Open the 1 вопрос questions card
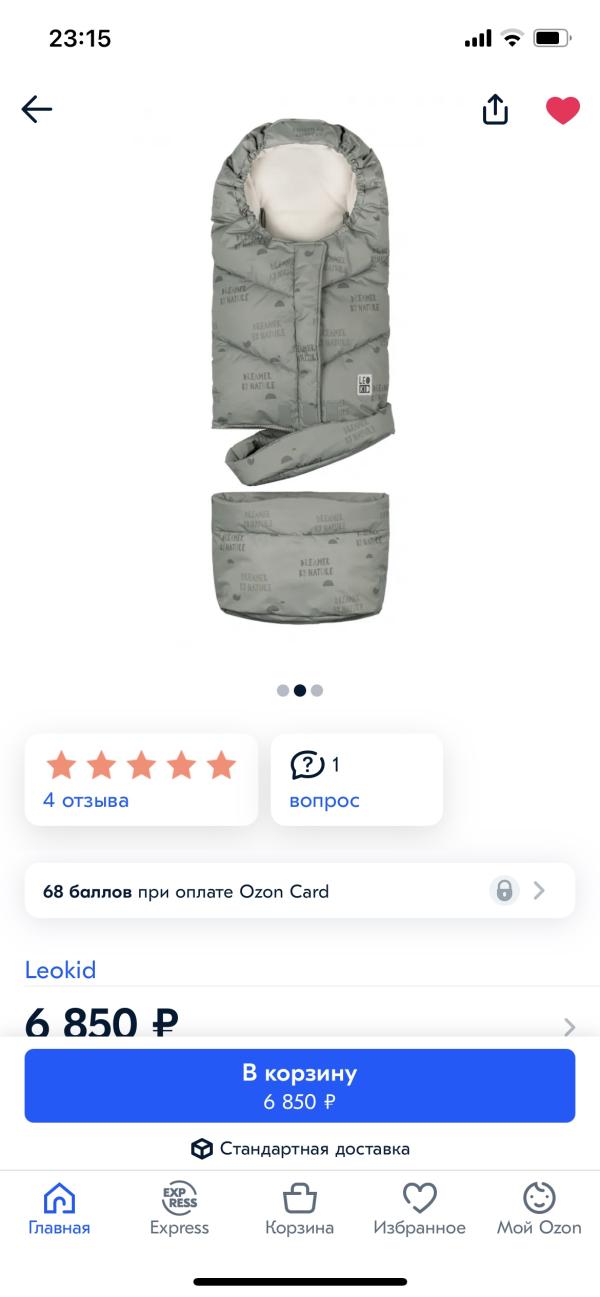600x1297 pixels. tap(356, 779)
